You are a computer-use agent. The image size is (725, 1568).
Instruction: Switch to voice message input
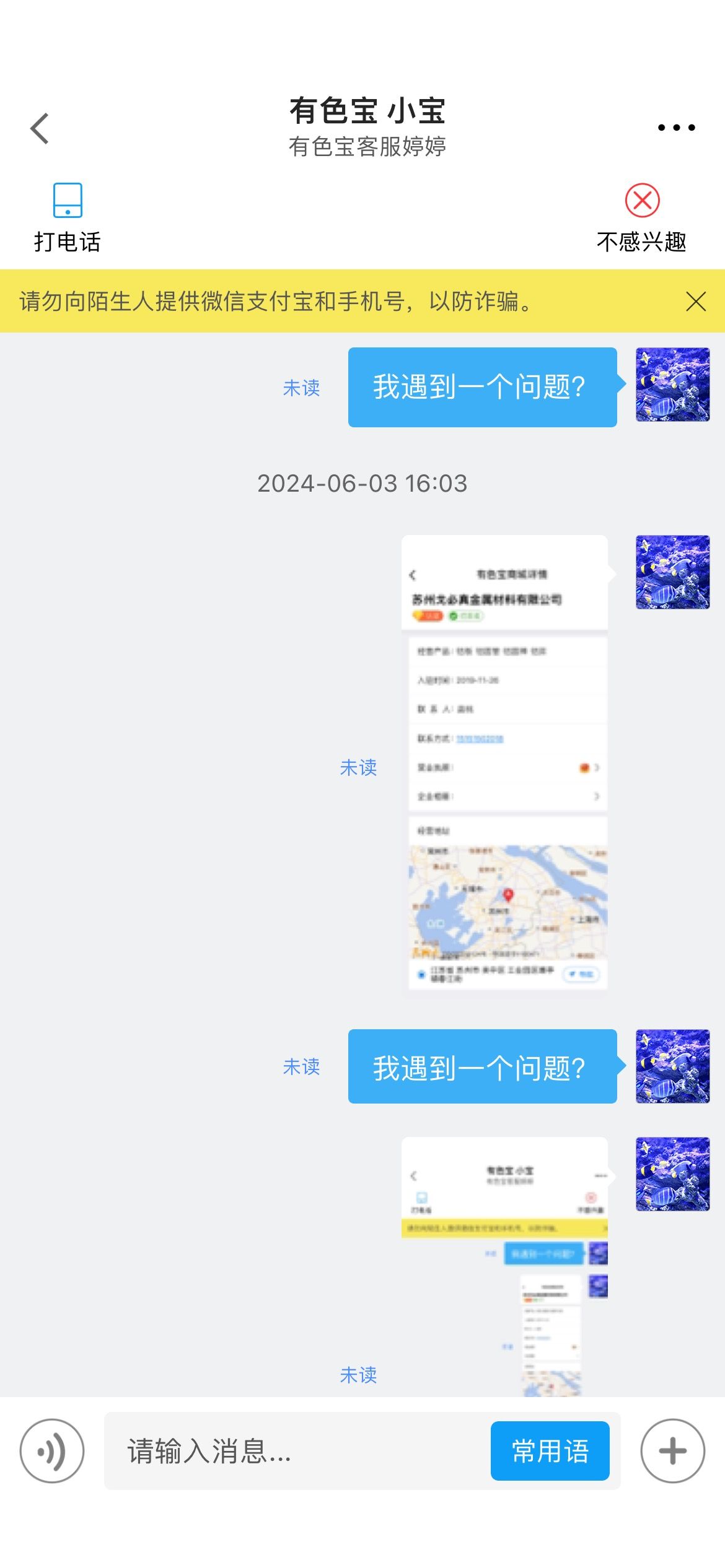tap(52, 1450)
